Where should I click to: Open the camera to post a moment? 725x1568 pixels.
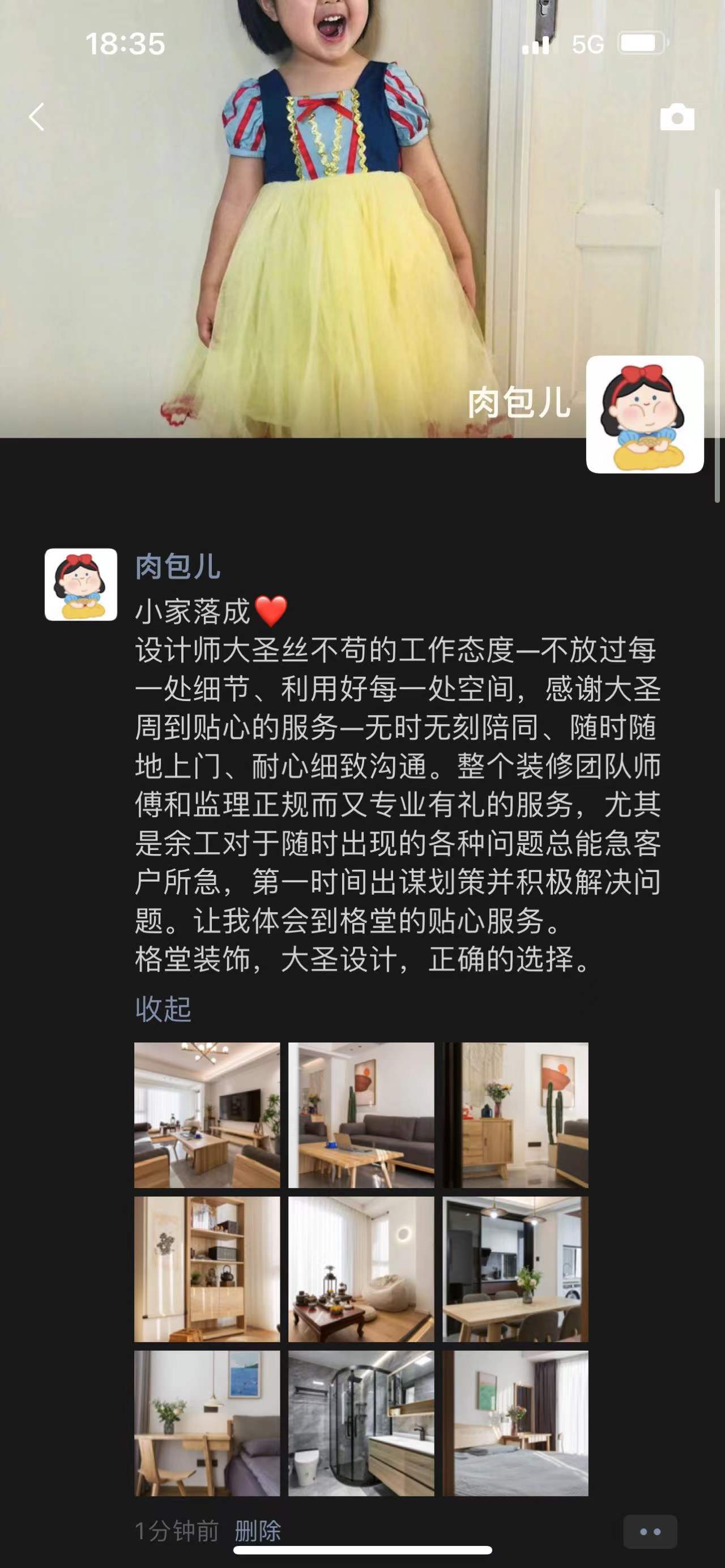tap(677, 117)
